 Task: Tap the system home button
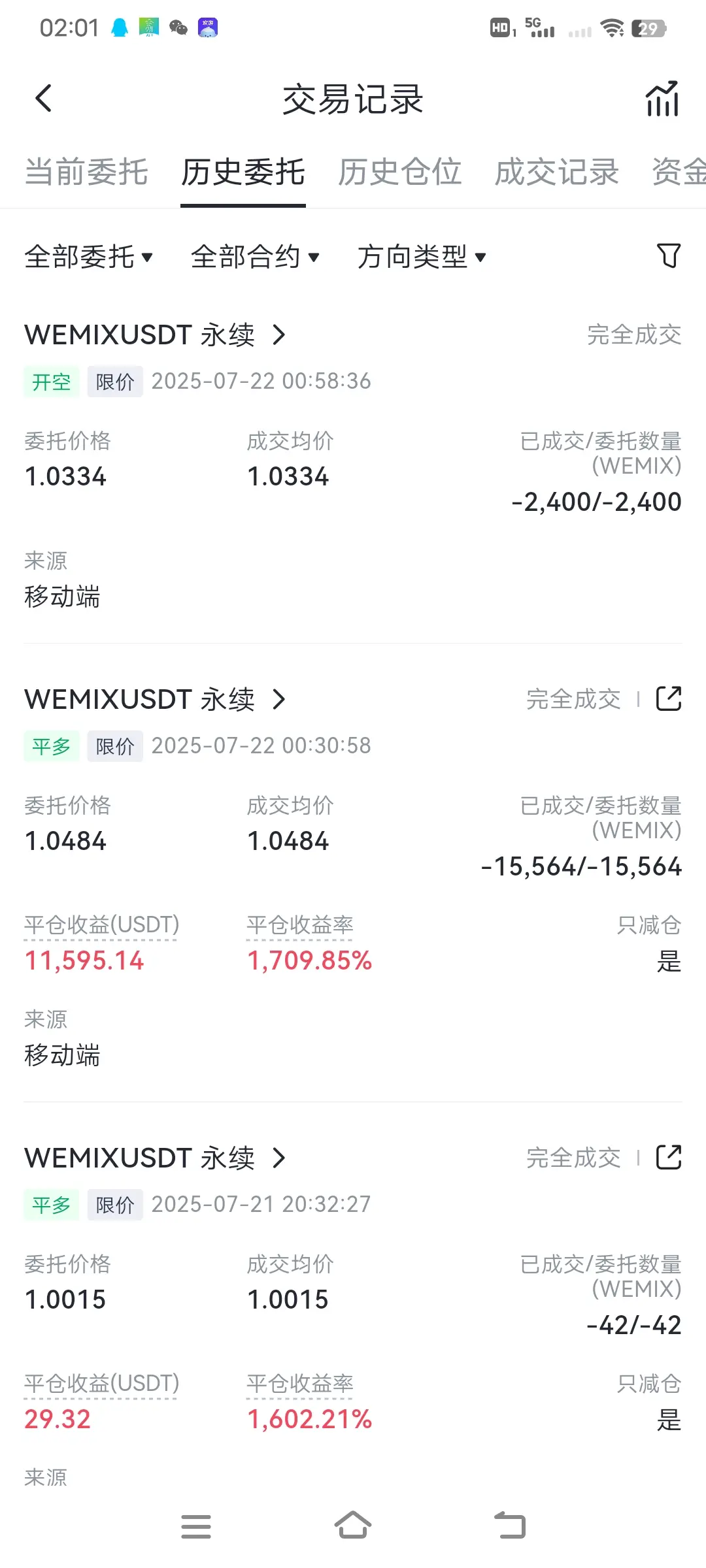353,1526
